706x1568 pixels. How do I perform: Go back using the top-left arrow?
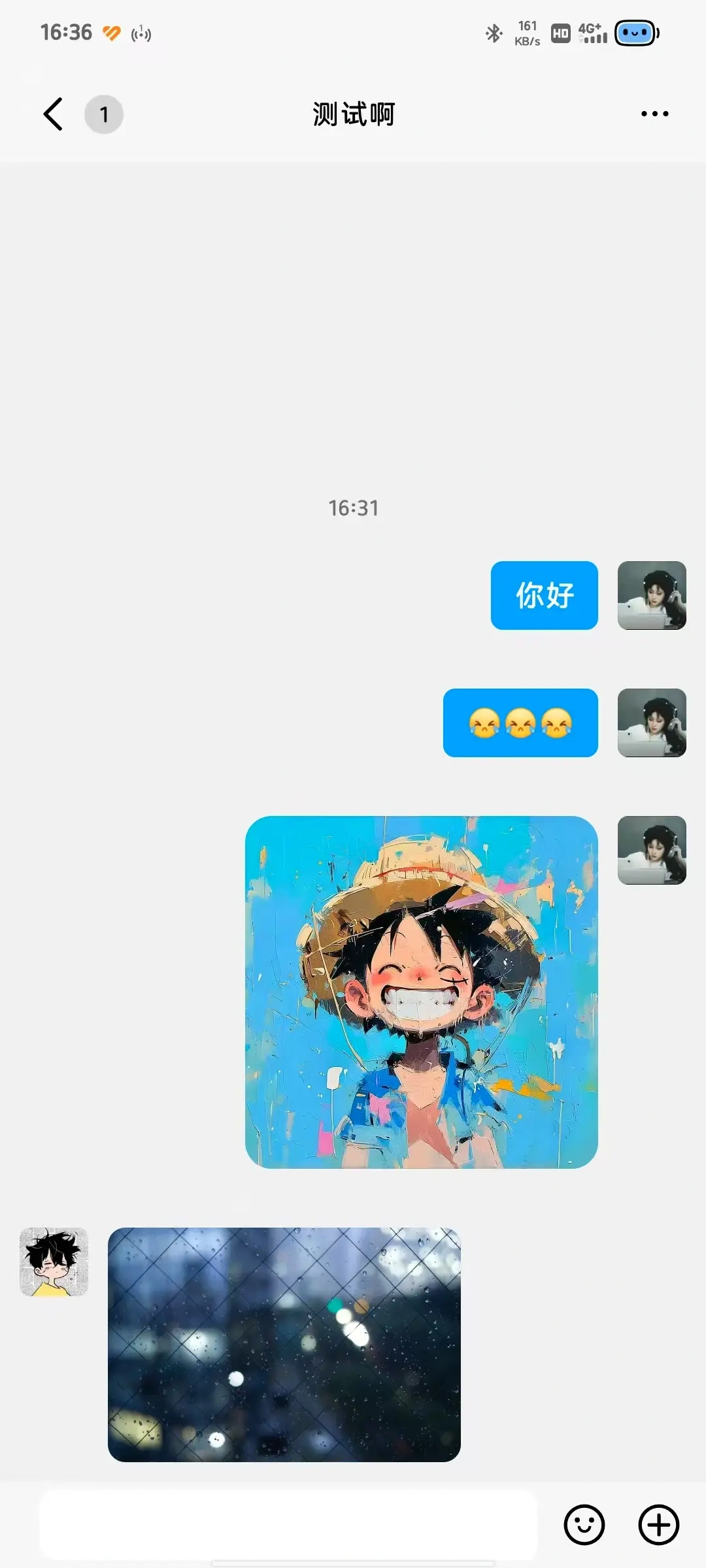[x=53, y=114]
